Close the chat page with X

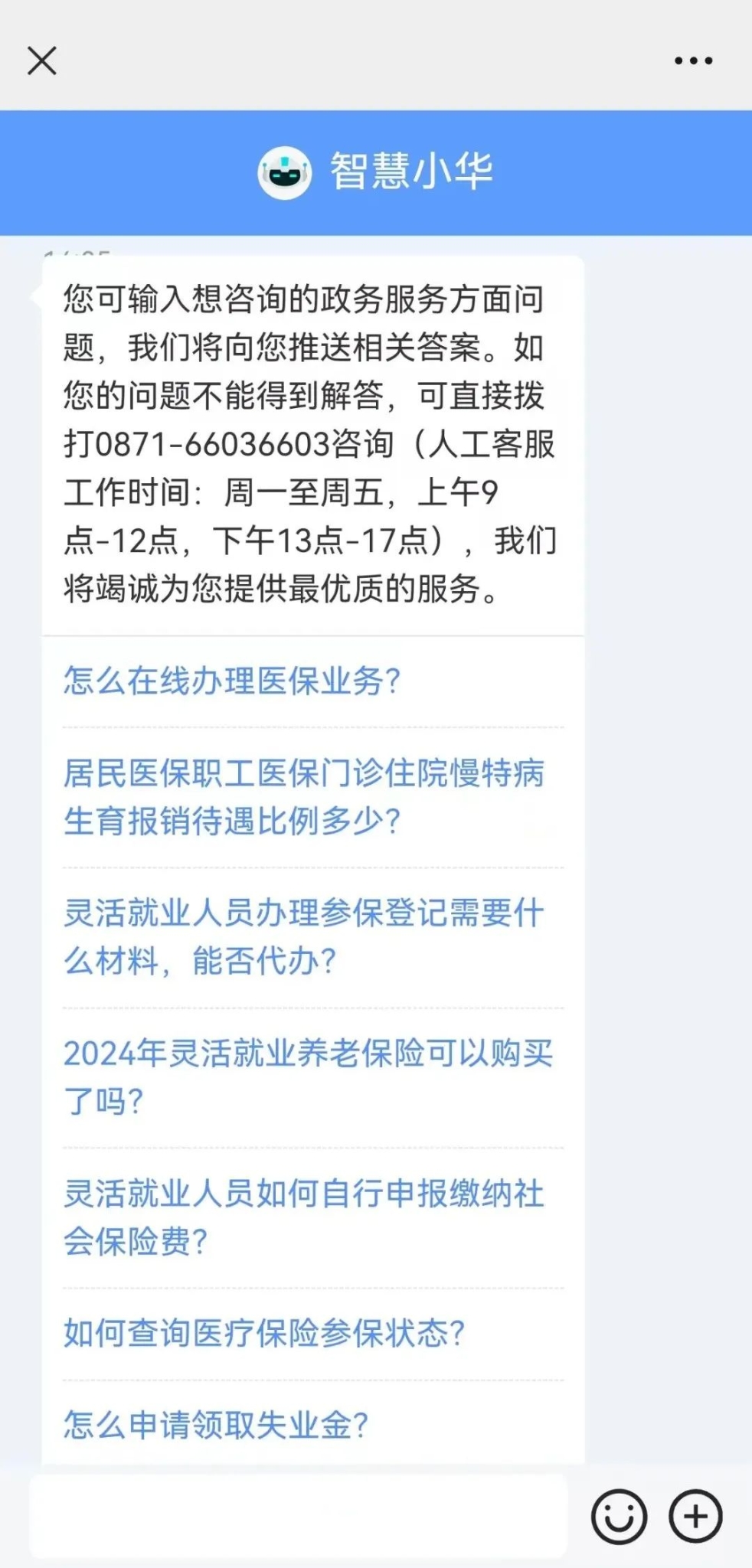[x=42, y=61]
